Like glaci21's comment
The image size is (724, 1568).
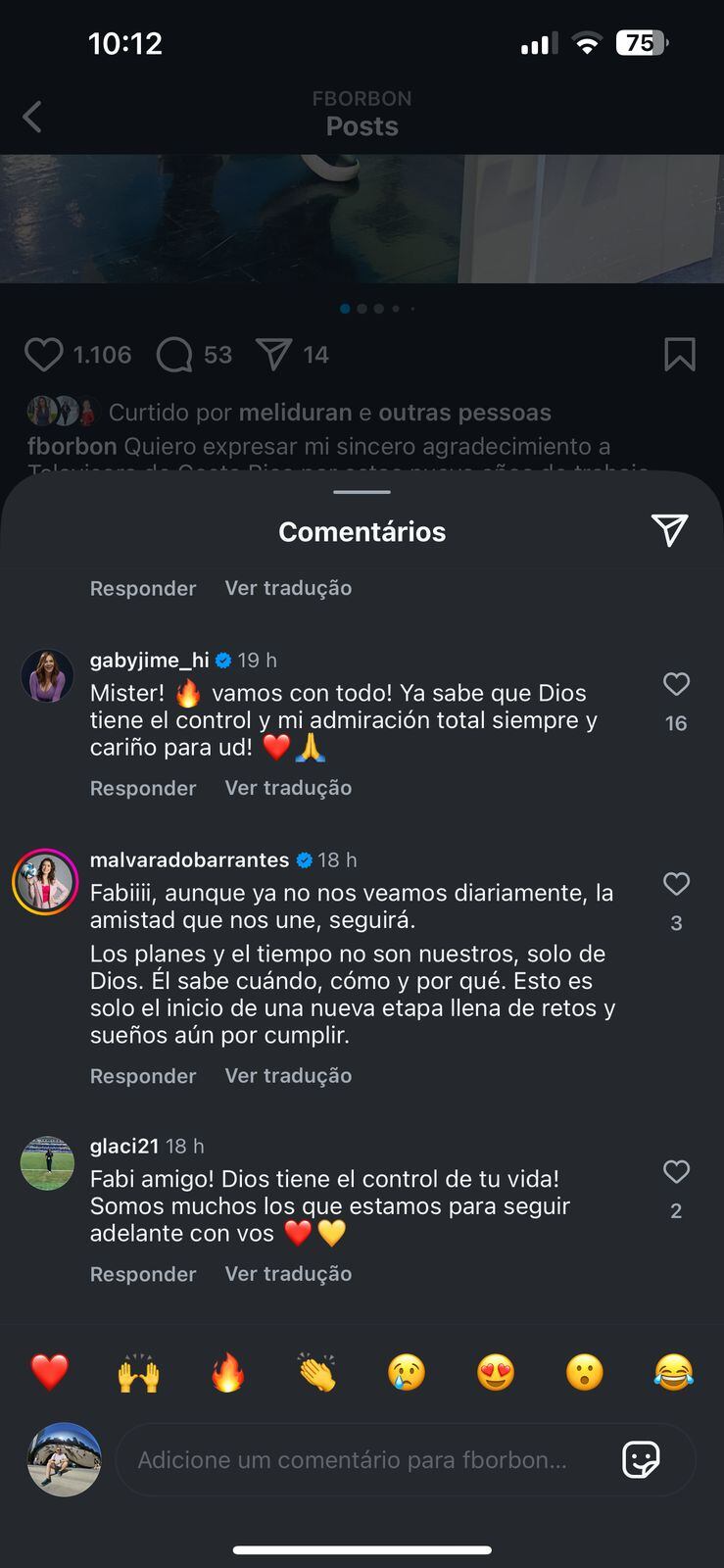click(x=676, y=1172)
